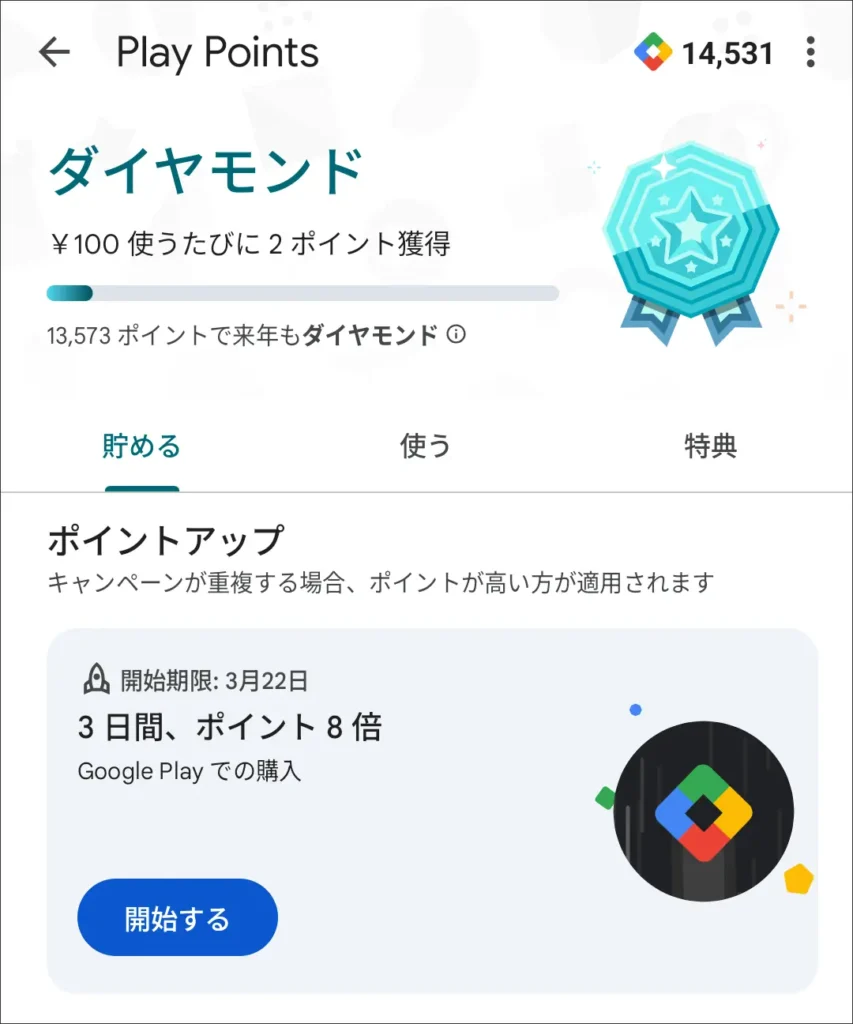This screenshot has width=853, height=1024.
Task: Tap the info icon beside ダイヤモンド status
Action: click(x=456, y=335)
